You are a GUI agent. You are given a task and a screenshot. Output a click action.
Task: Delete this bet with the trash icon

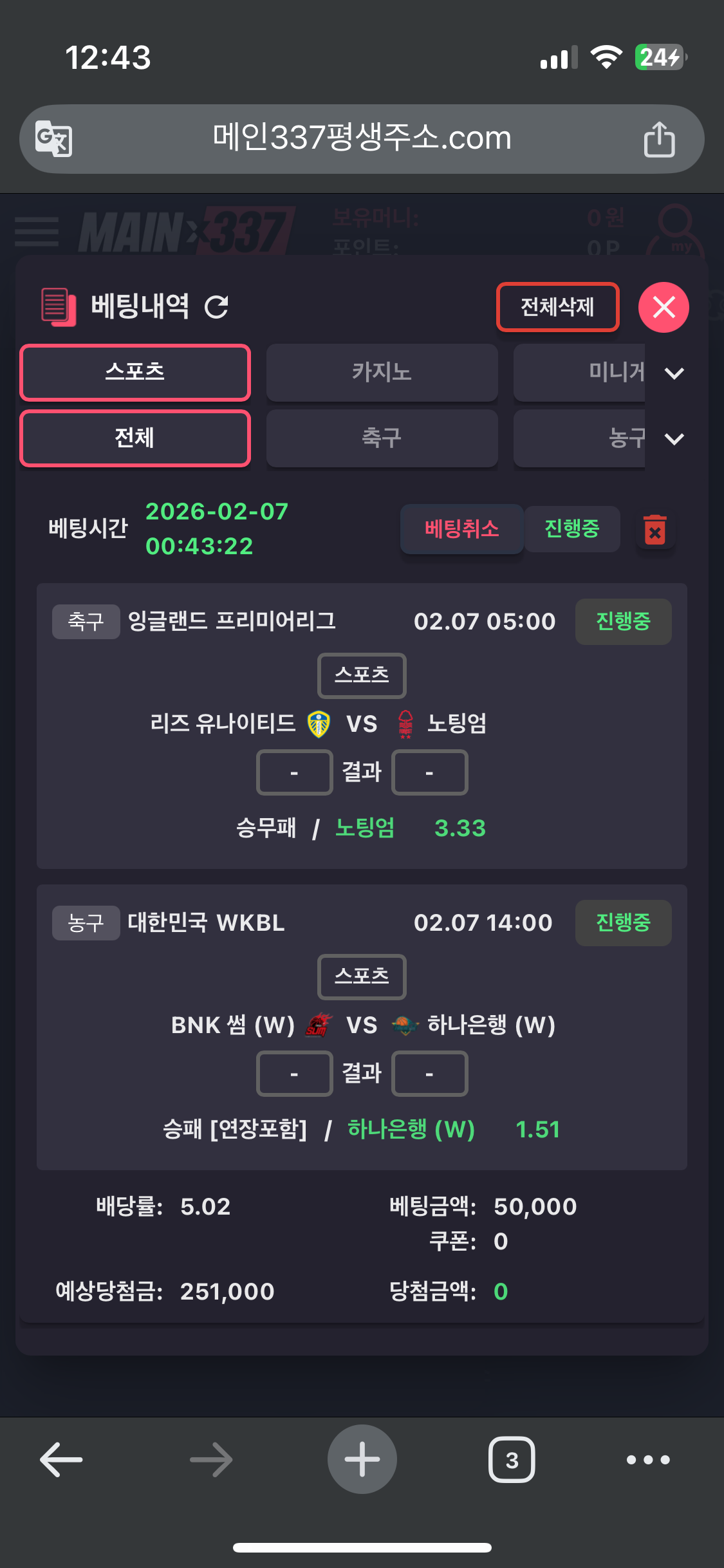tap(654, 530)
